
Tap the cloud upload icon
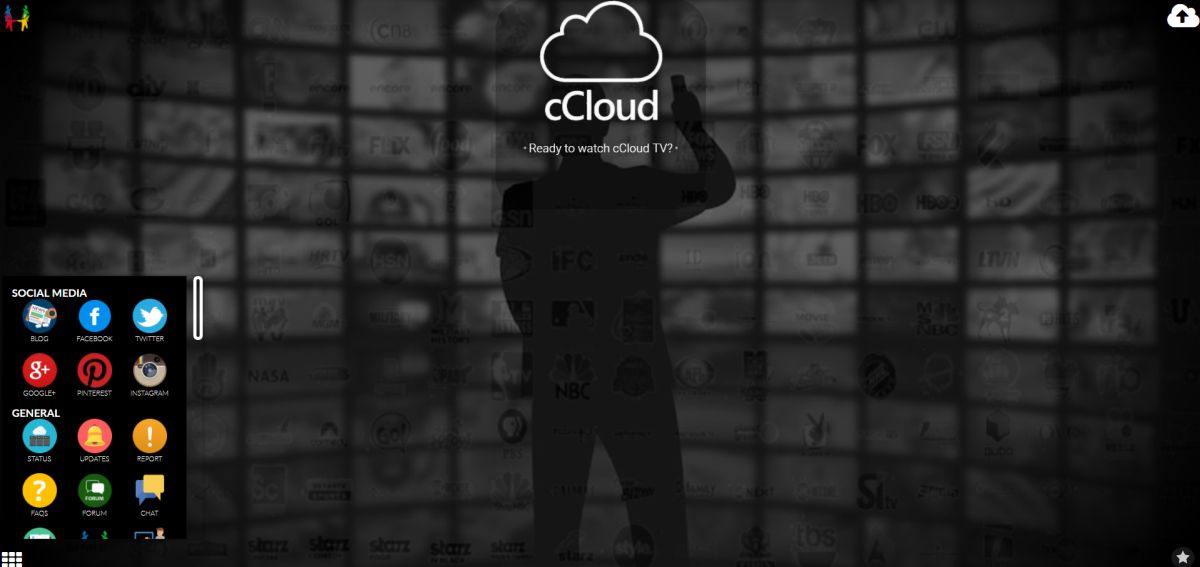tap(1182, 16)
